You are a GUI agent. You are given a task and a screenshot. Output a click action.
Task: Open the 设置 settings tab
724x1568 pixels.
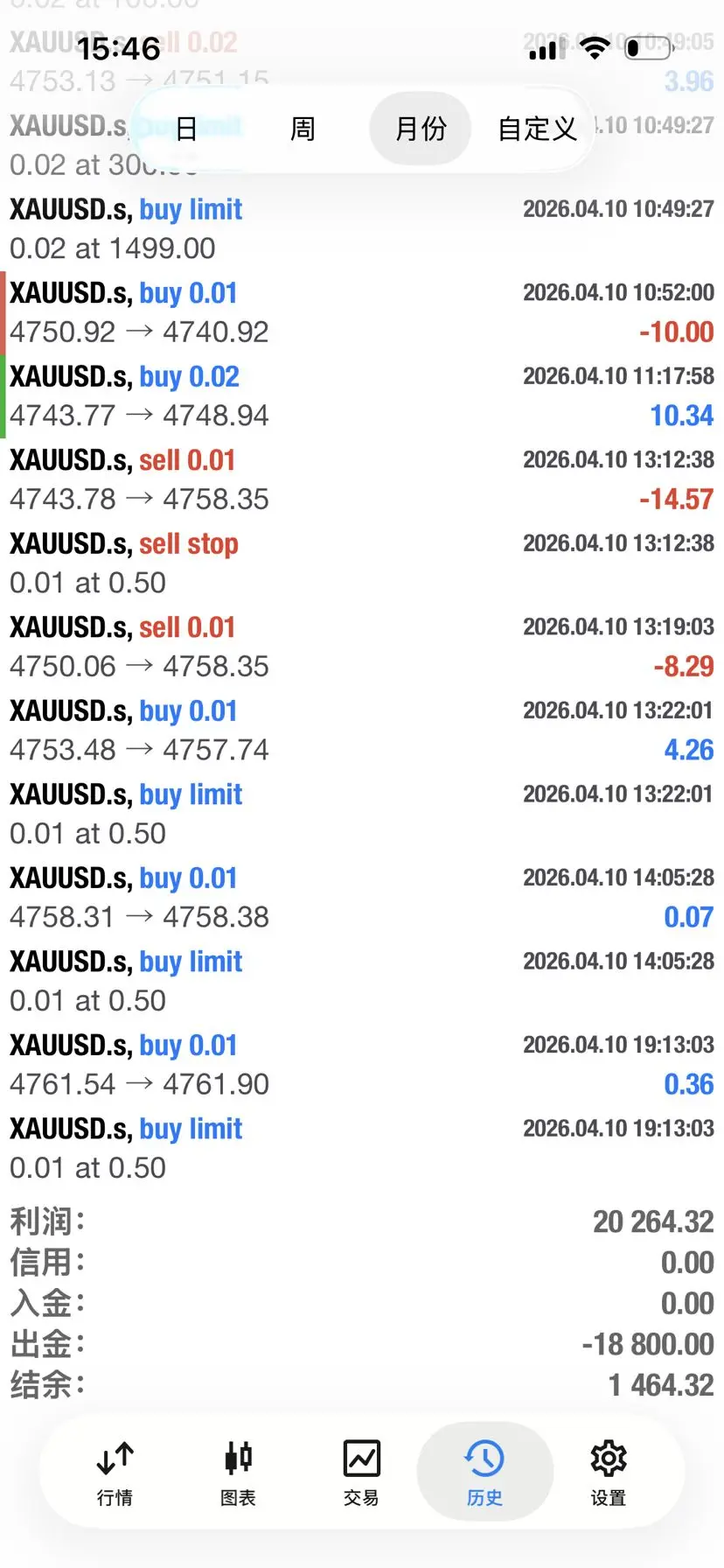[x=608, y=1474]
